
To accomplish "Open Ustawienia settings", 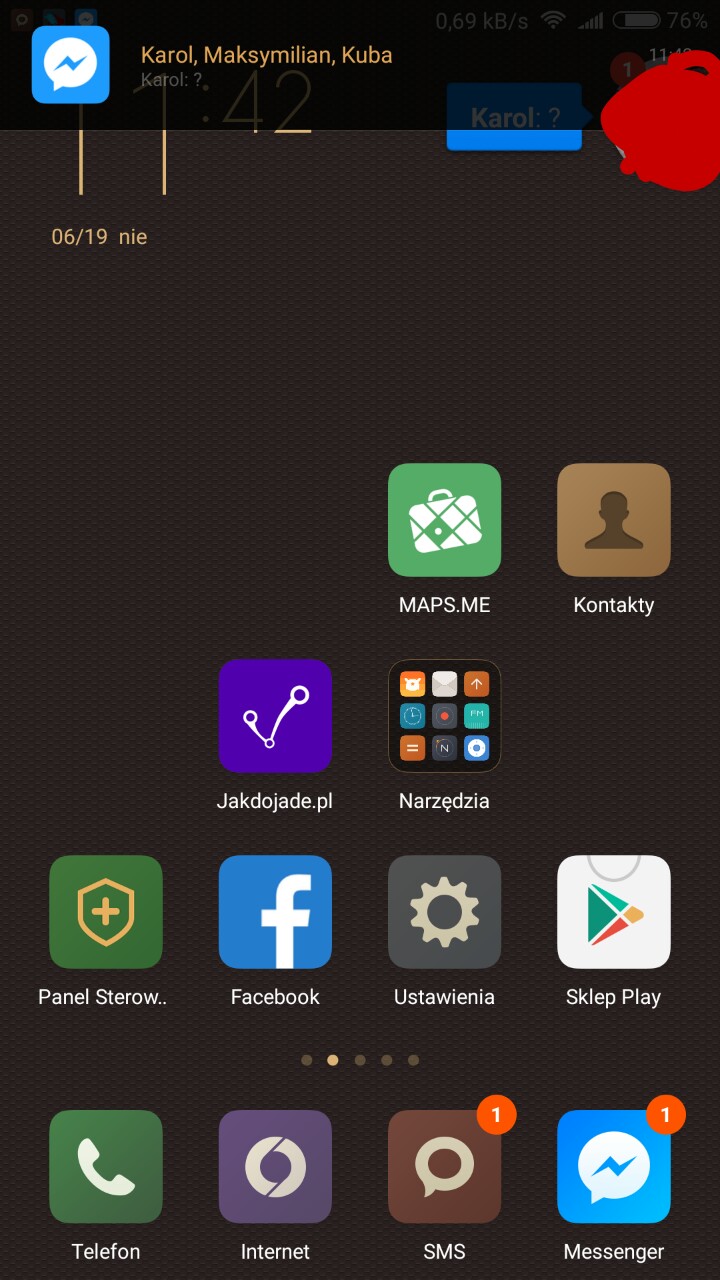I will (444, 912).
